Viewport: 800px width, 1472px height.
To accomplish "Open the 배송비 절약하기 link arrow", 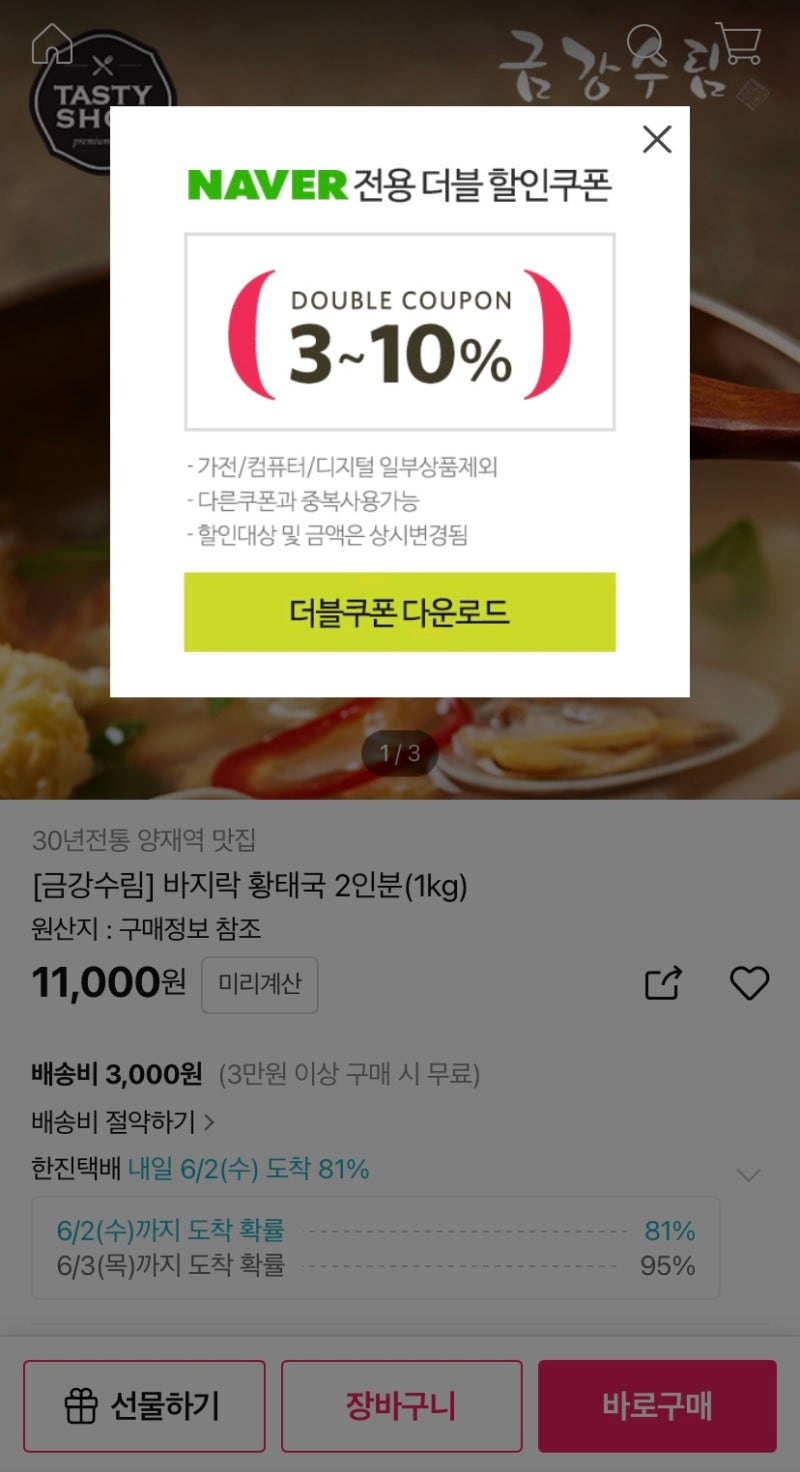I will [x=209, y=1122].
